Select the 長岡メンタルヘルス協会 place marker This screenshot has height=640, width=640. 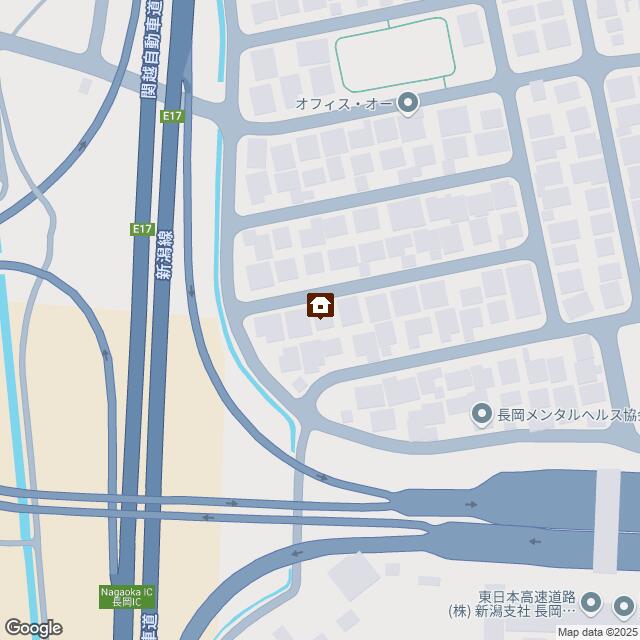point(481,412)
